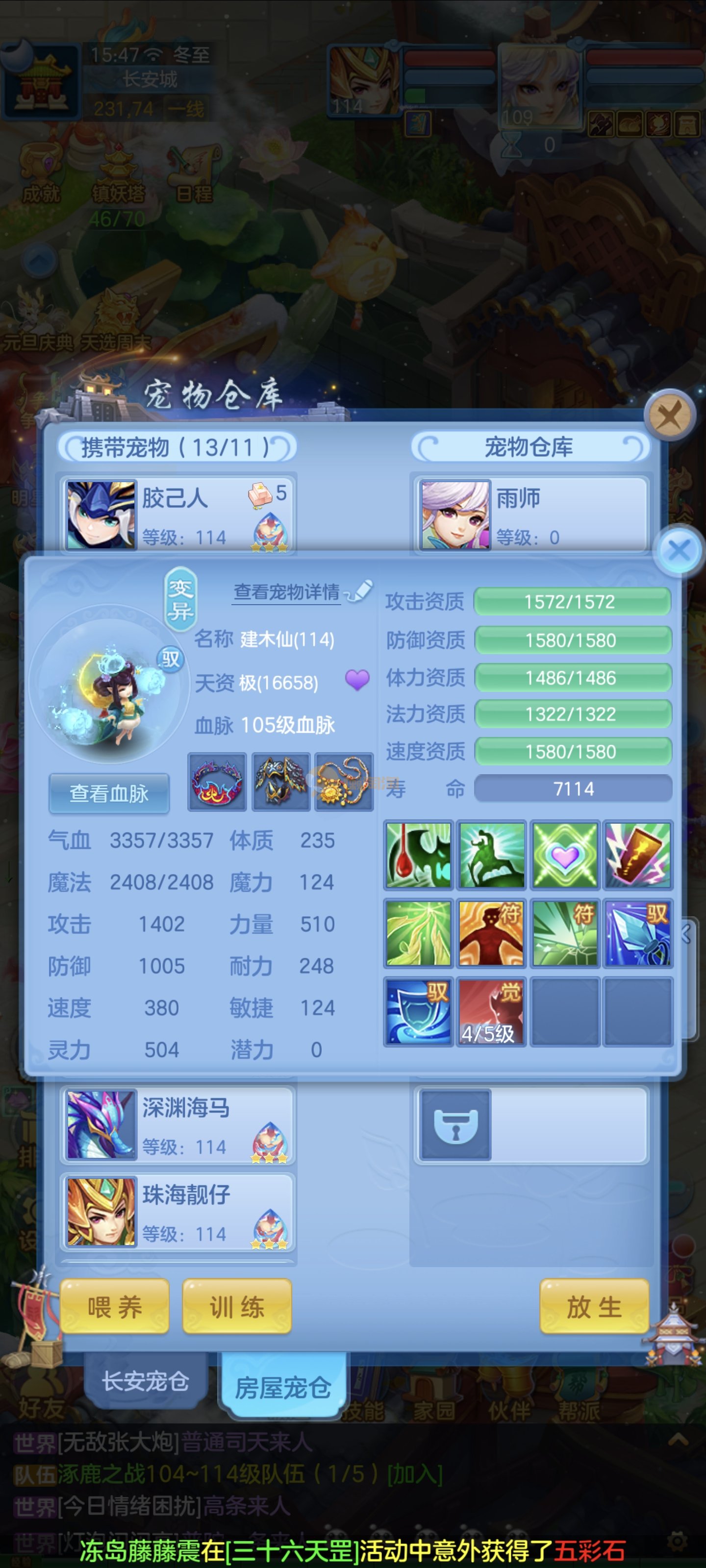Select the pet 胶己人
This screenshot has width=706, height=1568.
[x=177, y=515]
